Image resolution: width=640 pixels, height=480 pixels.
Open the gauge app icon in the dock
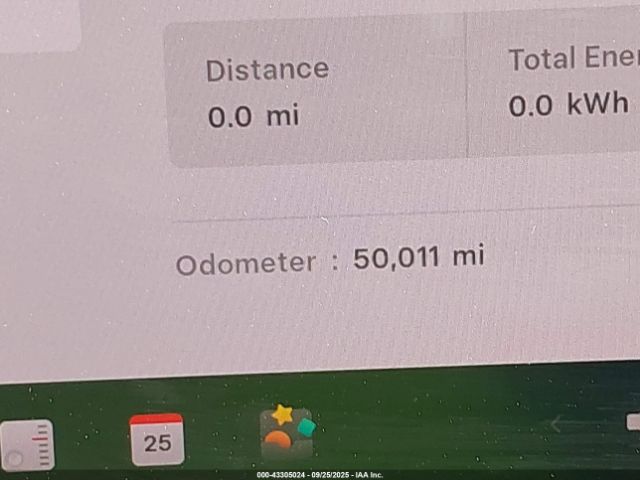[28, 445]
